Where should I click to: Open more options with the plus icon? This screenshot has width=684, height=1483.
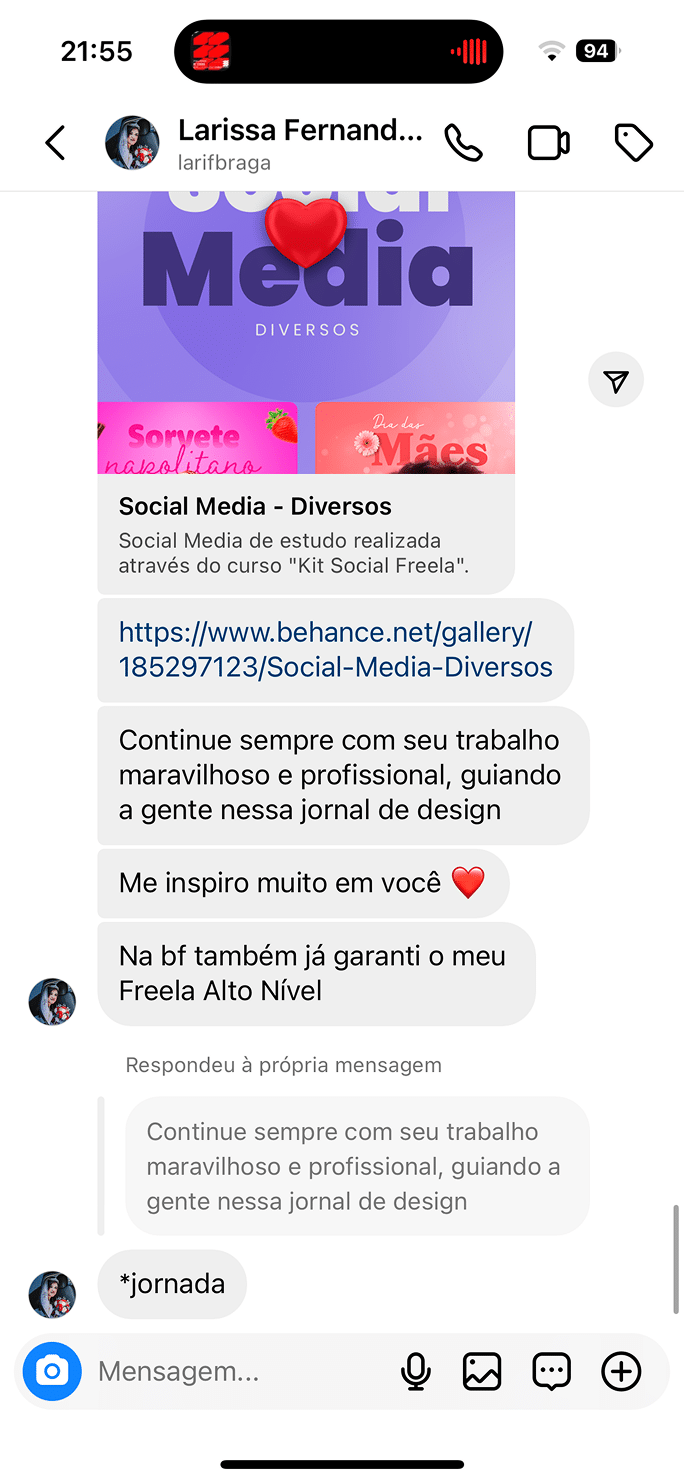[621, 1371]
